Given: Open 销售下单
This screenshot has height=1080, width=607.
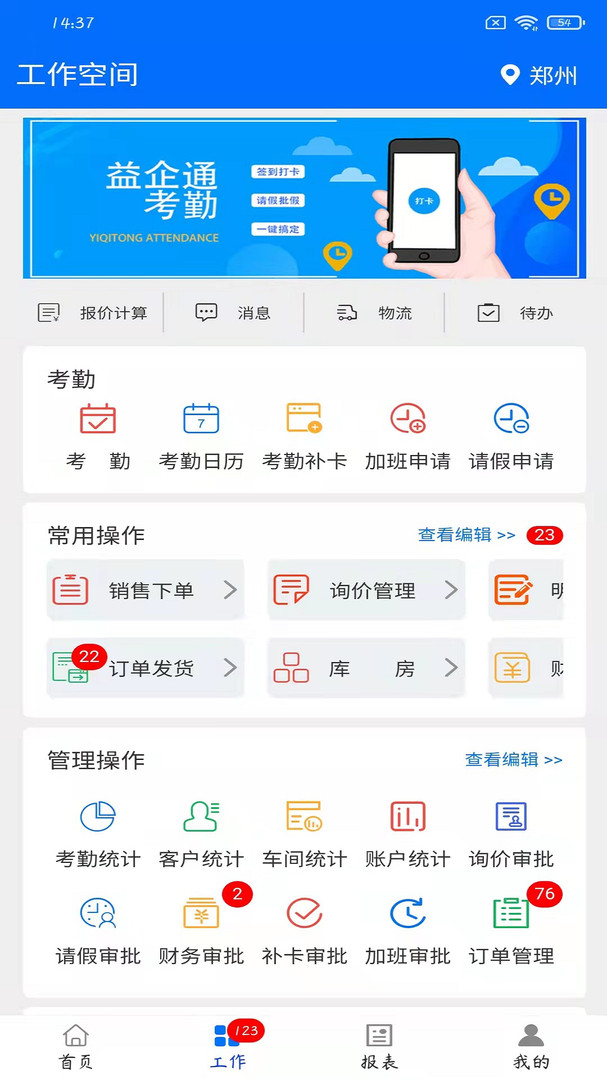Looking at the screenshot, I should point(145,590).
